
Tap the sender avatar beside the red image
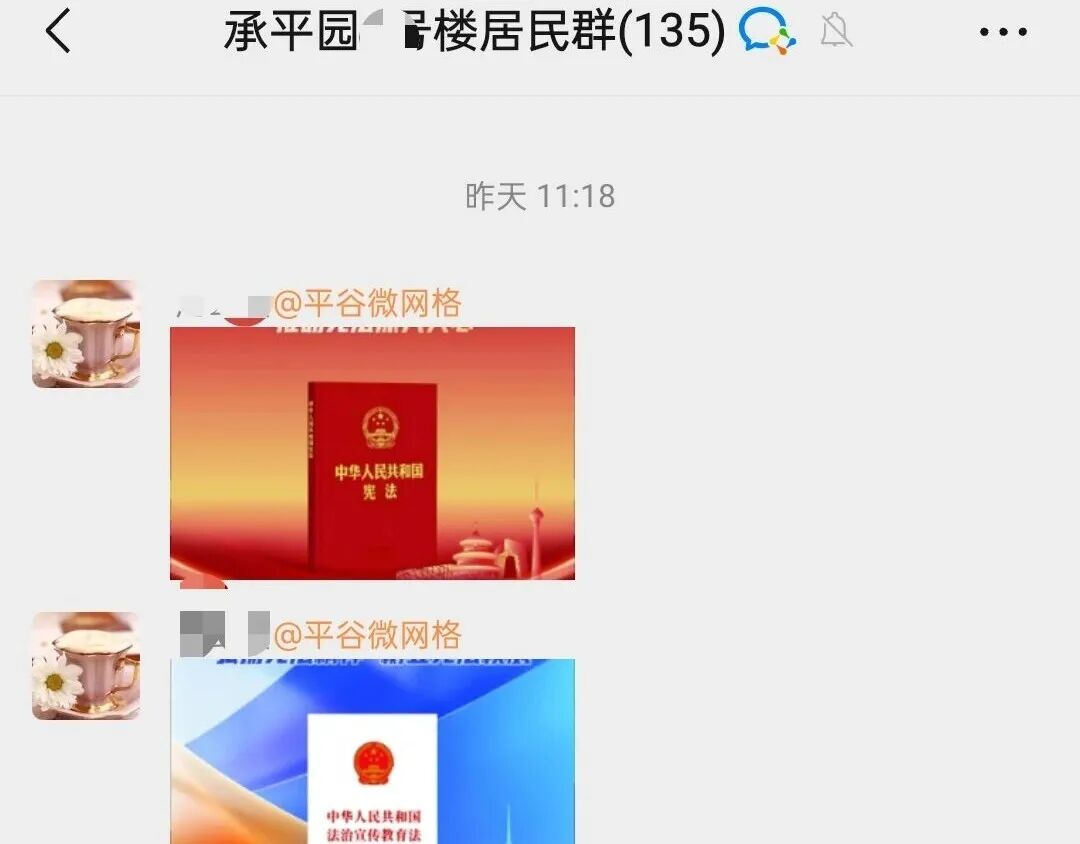(x=86, y=333)
